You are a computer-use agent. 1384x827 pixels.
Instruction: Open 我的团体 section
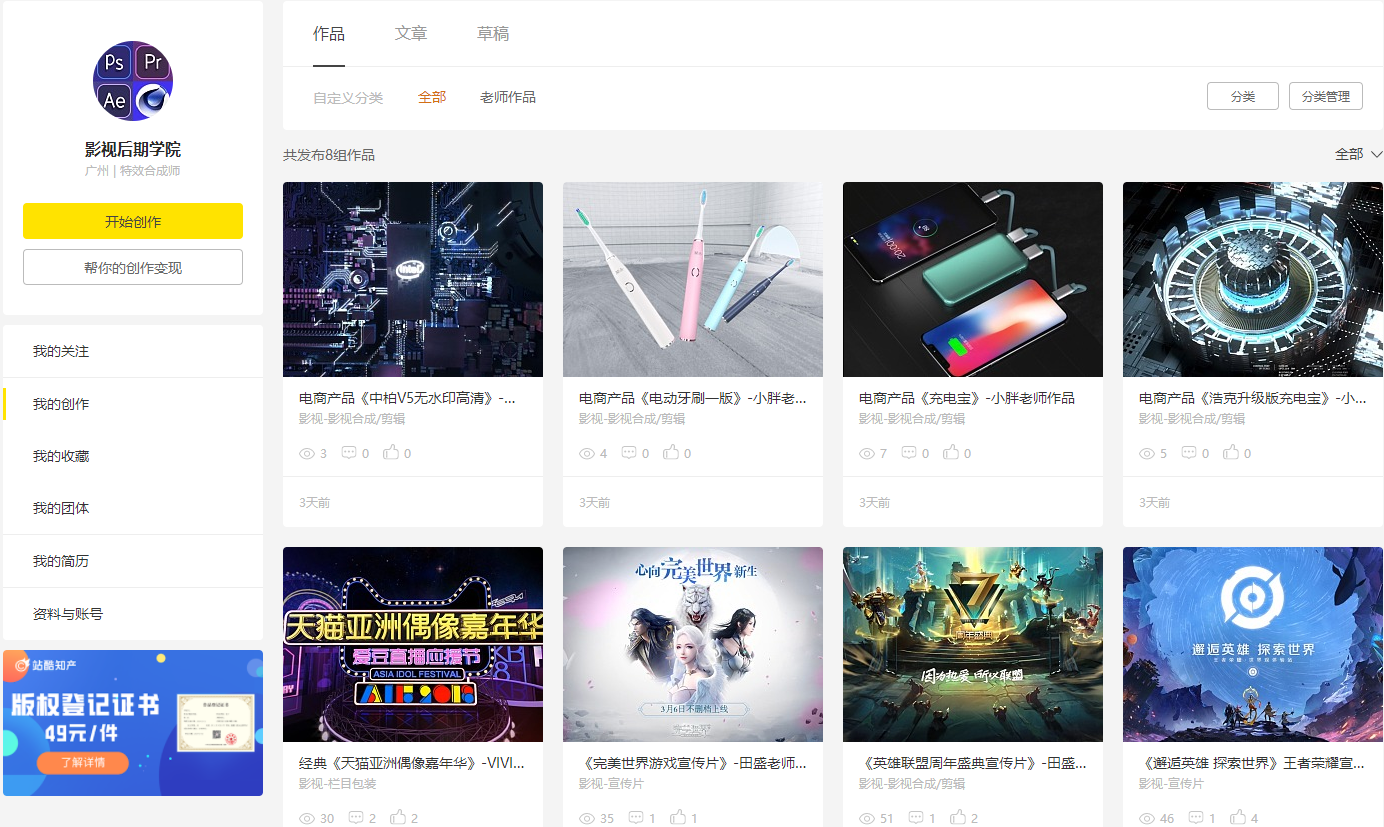61,508
